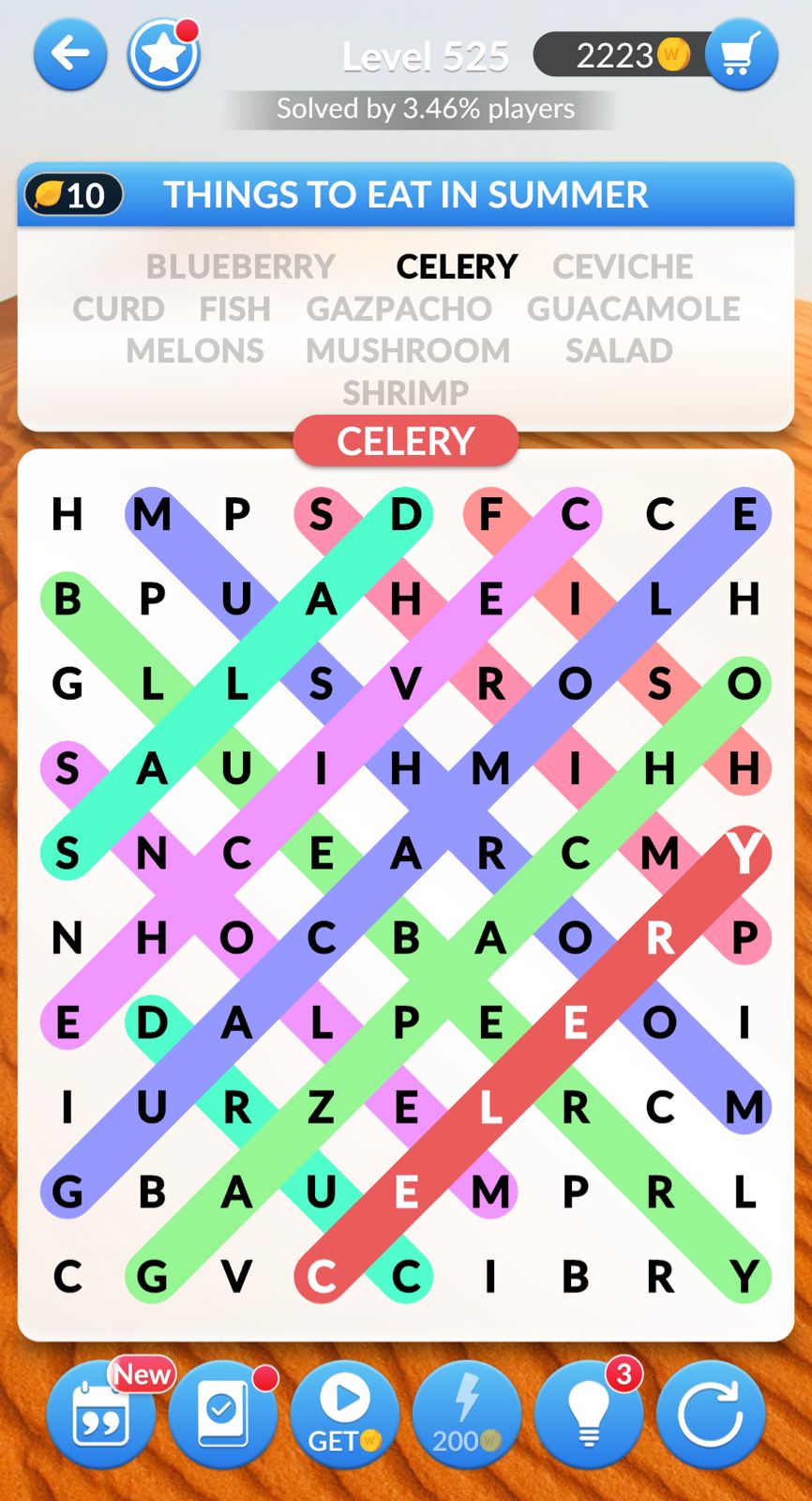The width and height of the screenshot is (812, 1501).
Task: Use a lightbulb hint
Action: click(589, 1415)
